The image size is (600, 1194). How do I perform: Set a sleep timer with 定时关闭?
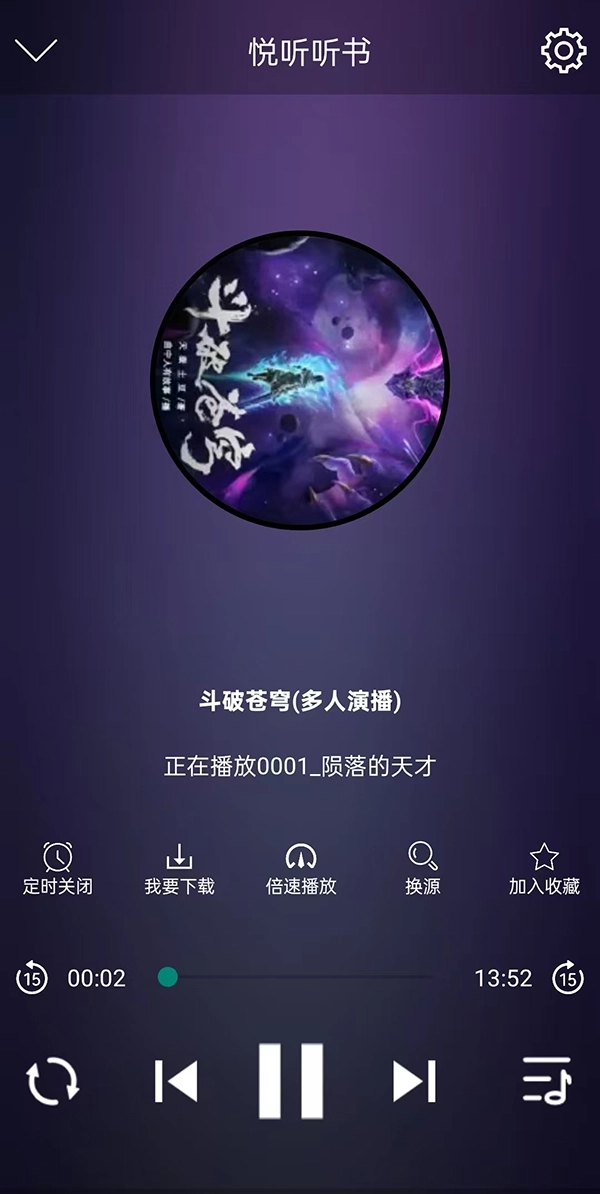click(x=58, y=868)
